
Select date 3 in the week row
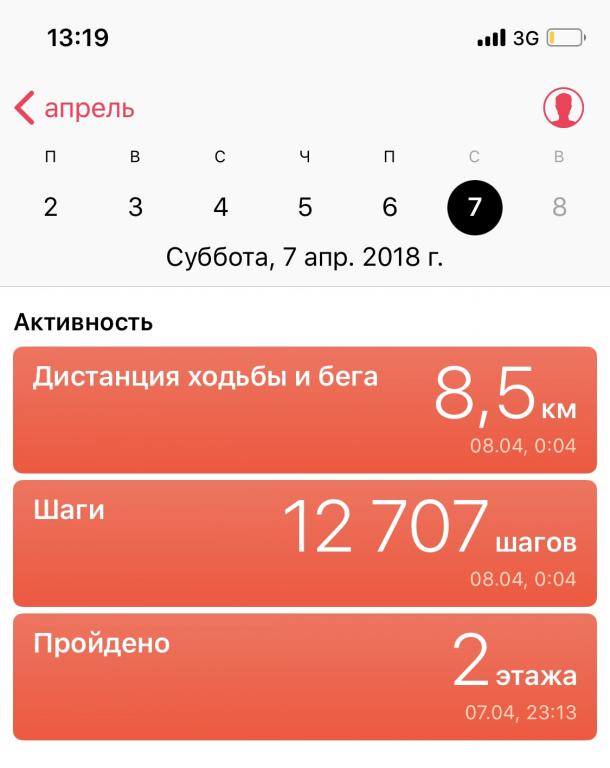pyautogui.click(x=136, y=207)
